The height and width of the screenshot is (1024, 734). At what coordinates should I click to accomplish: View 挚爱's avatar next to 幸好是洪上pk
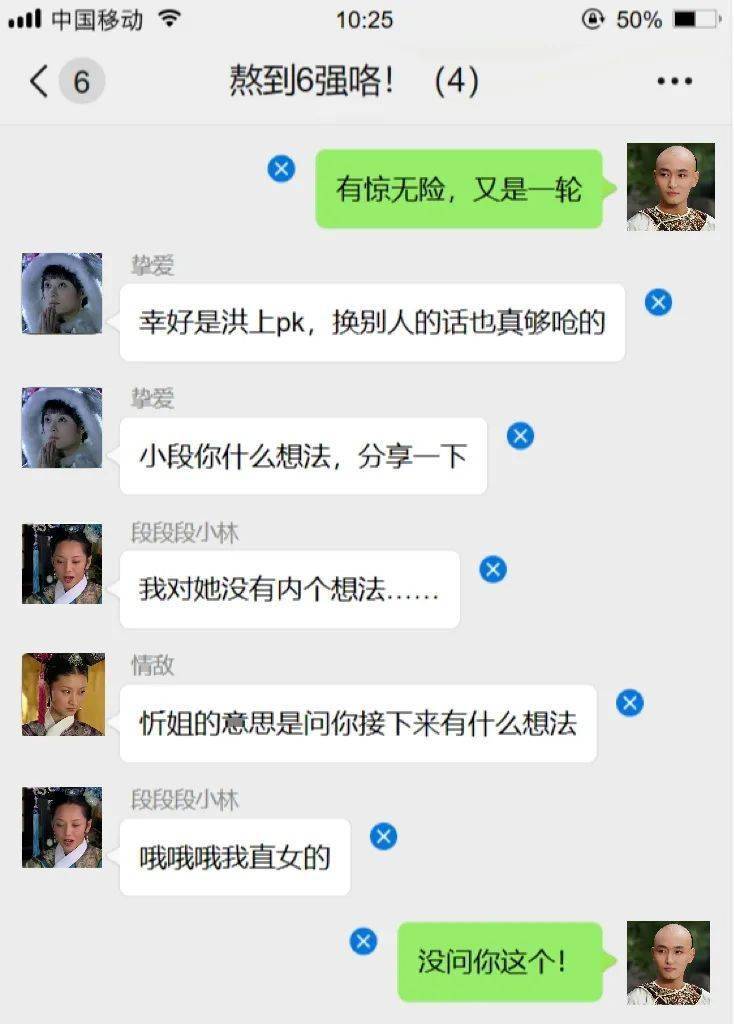pyautogui.click(x=62, y=293)
